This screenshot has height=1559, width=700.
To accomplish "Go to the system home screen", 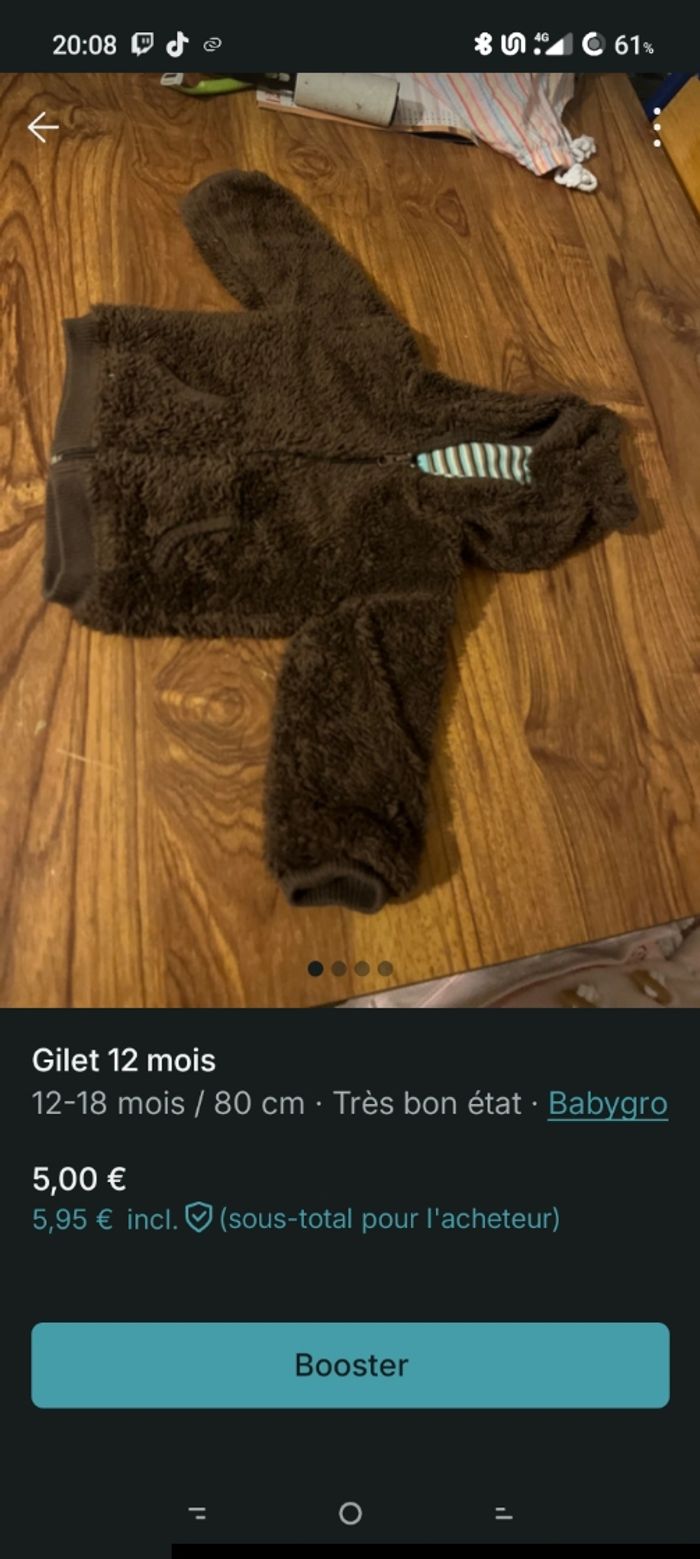I will point(350,1514).
